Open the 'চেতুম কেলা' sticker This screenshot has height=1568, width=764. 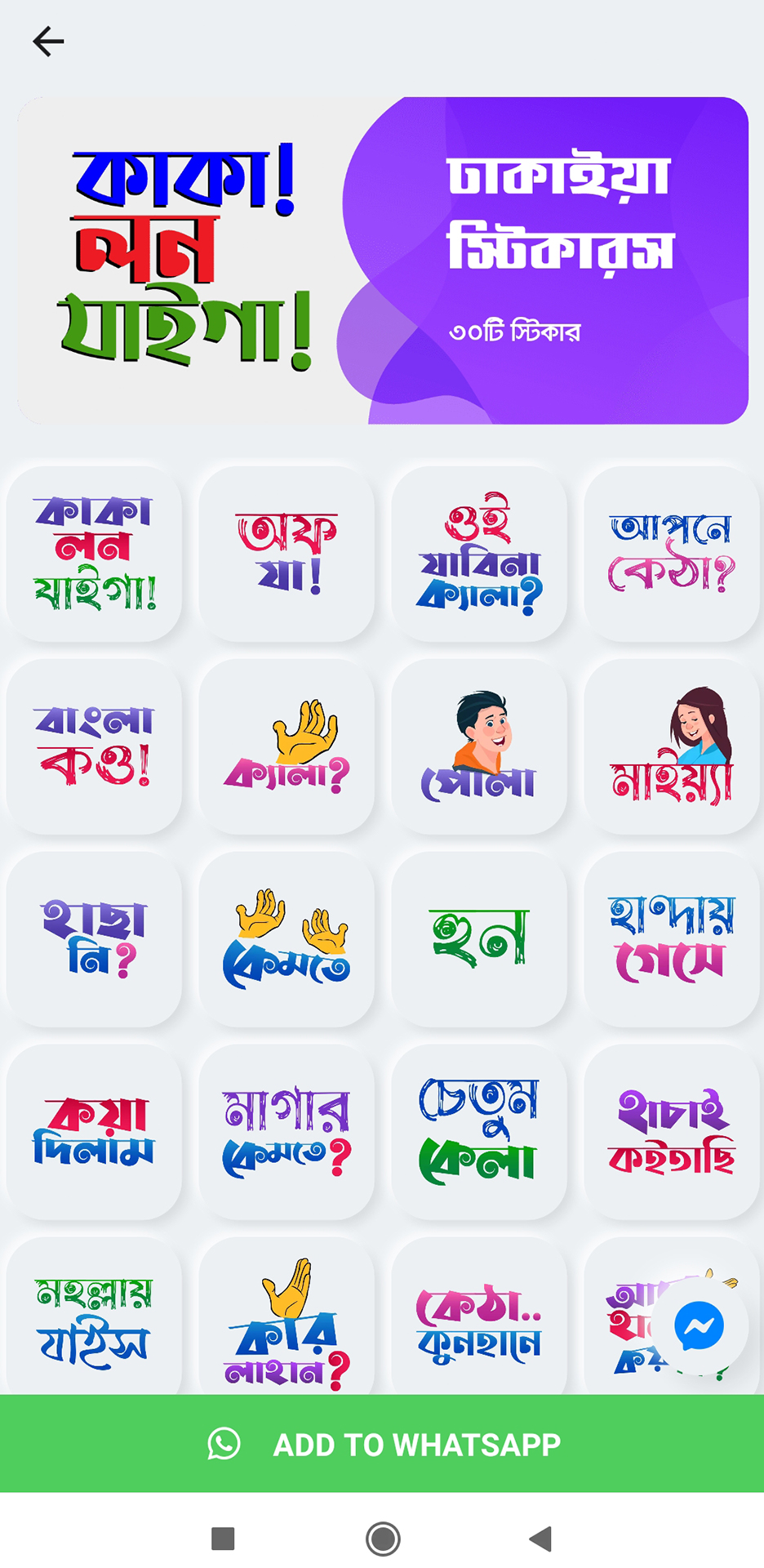pos(479,1132)
